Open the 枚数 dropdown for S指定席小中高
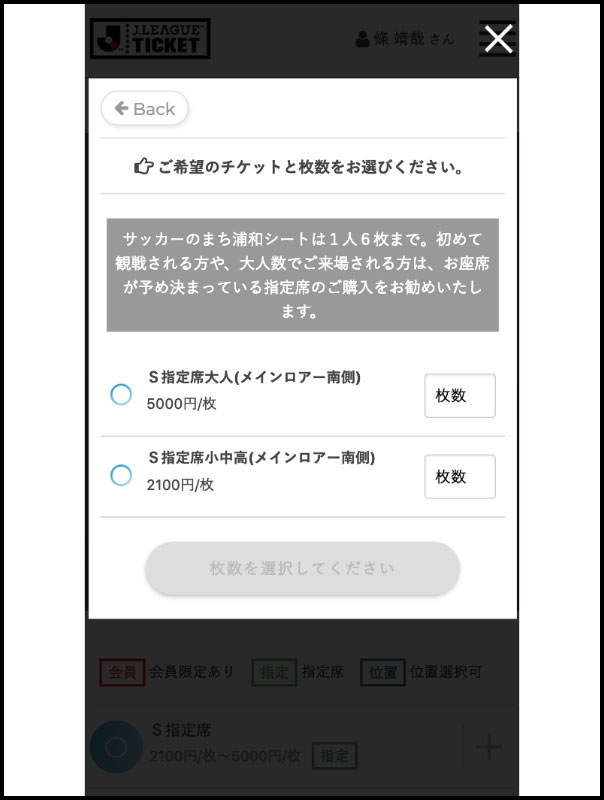Screen dimensions: 604x800 click(460, 477)
